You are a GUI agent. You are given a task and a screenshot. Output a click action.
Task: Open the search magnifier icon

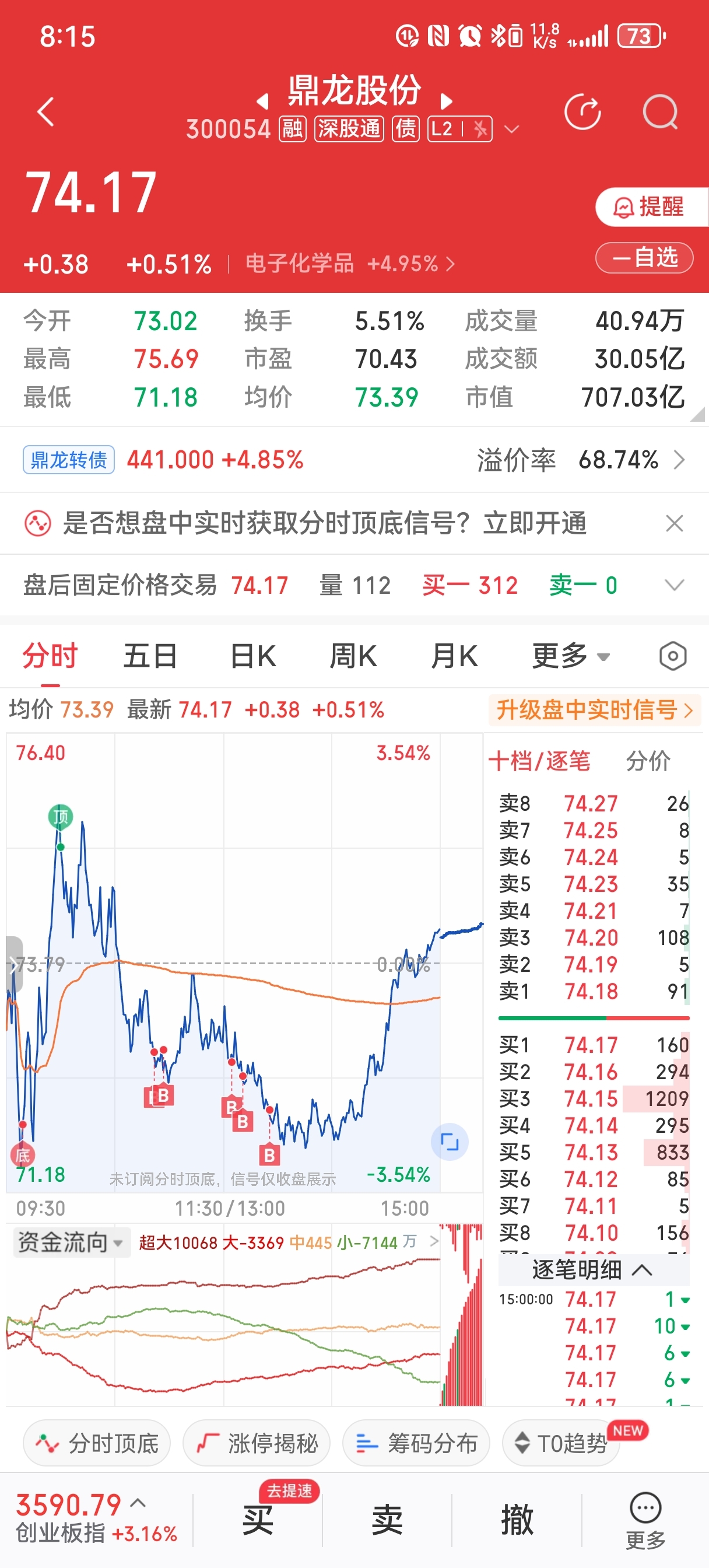tap(660, 112)
